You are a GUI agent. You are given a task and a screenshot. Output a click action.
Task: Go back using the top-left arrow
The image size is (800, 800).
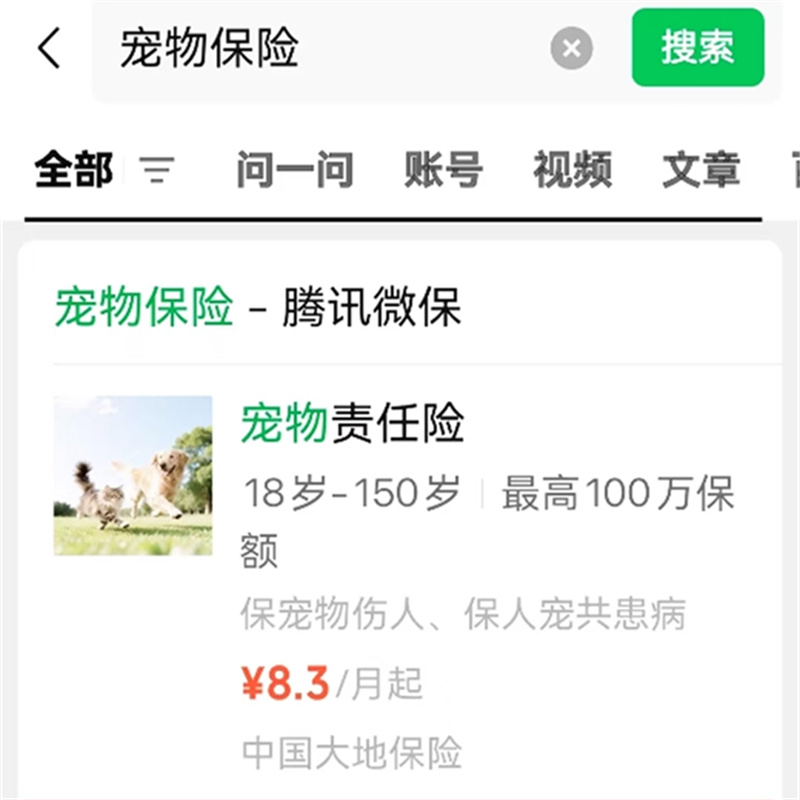point(49,48)
